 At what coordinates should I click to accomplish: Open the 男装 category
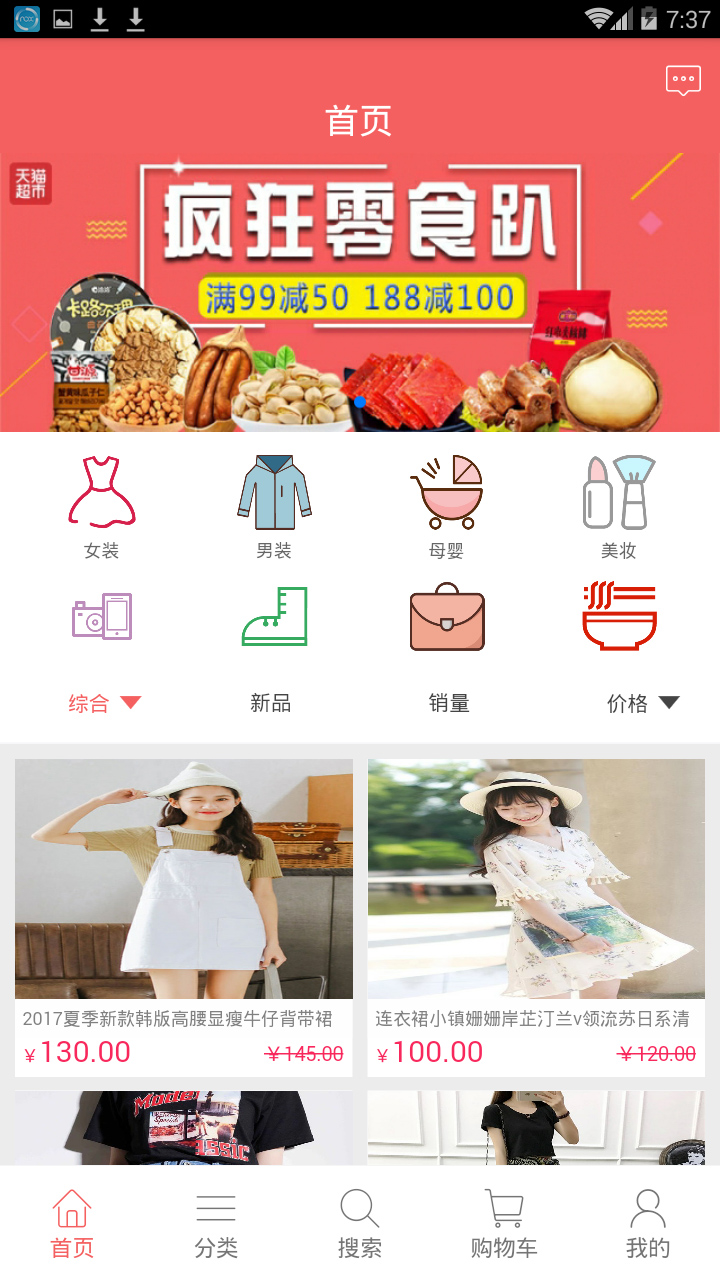coord(273,505)
